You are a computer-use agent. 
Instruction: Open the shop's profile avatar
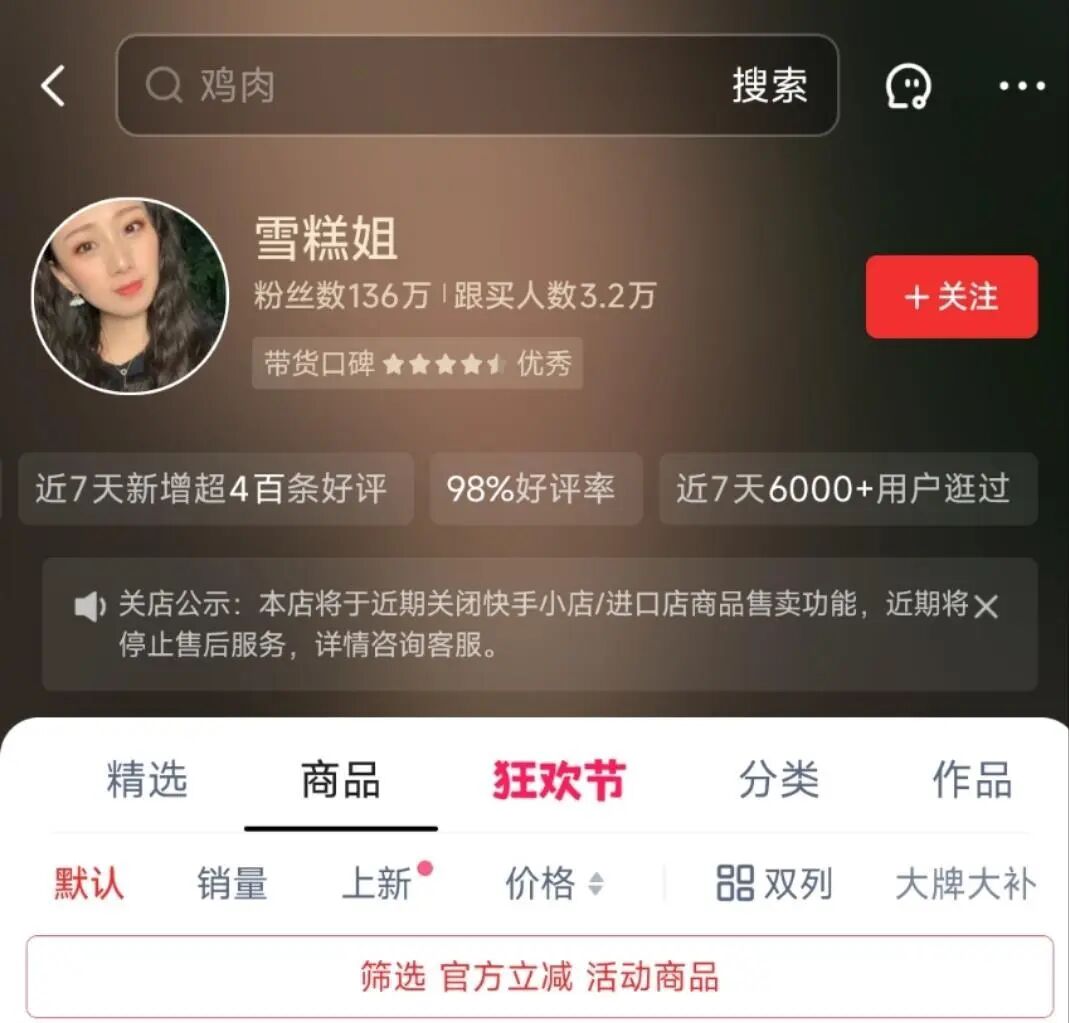point(130,296)
